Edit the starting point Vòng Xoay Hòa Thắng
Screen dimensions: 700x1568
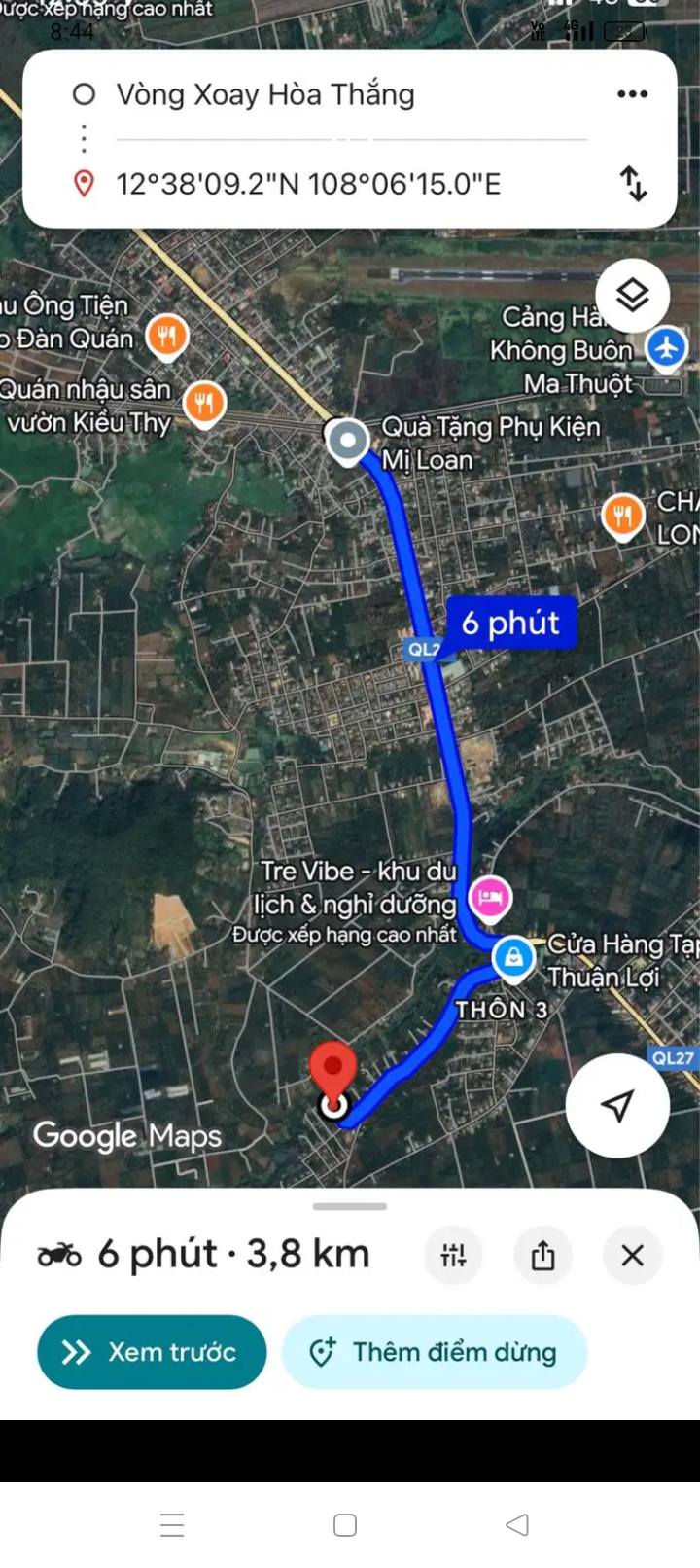[x=265, y=94]
